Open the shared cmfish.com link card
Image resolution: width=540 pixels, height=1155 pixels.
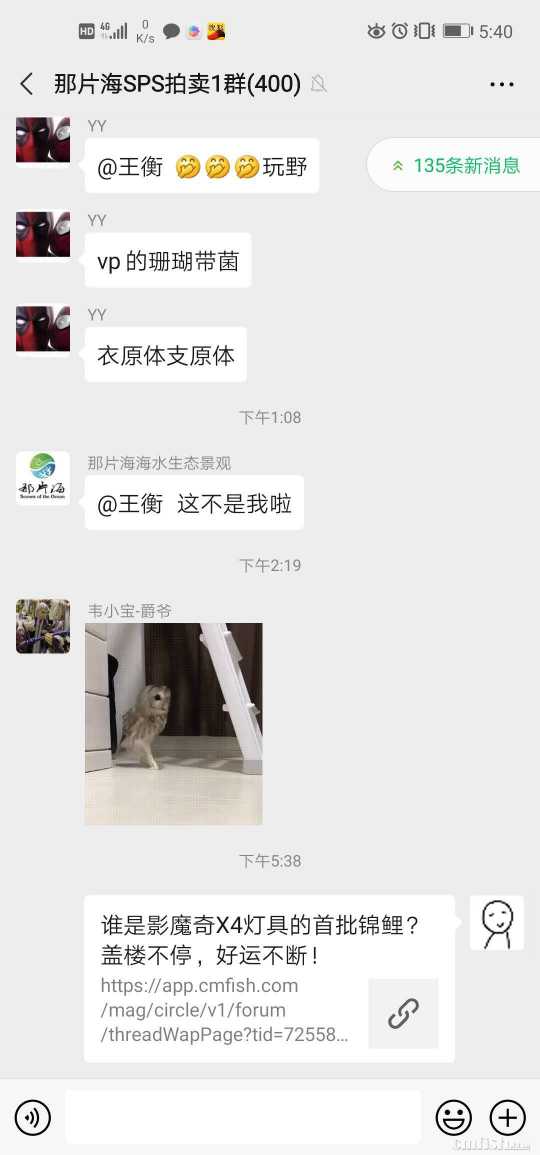pos(269,978)
